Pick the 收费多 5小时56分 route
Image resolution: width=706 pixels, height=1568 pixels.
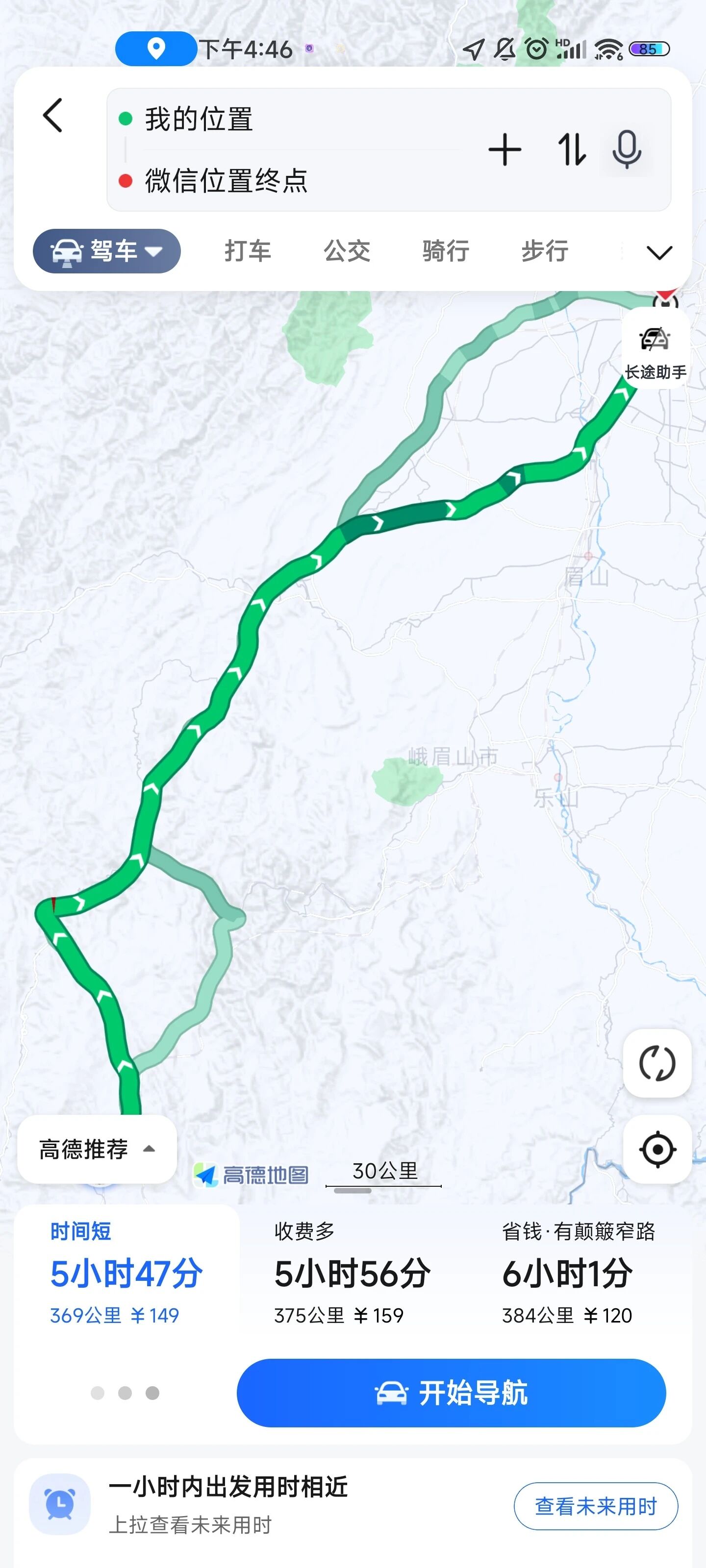[352, 1274]
